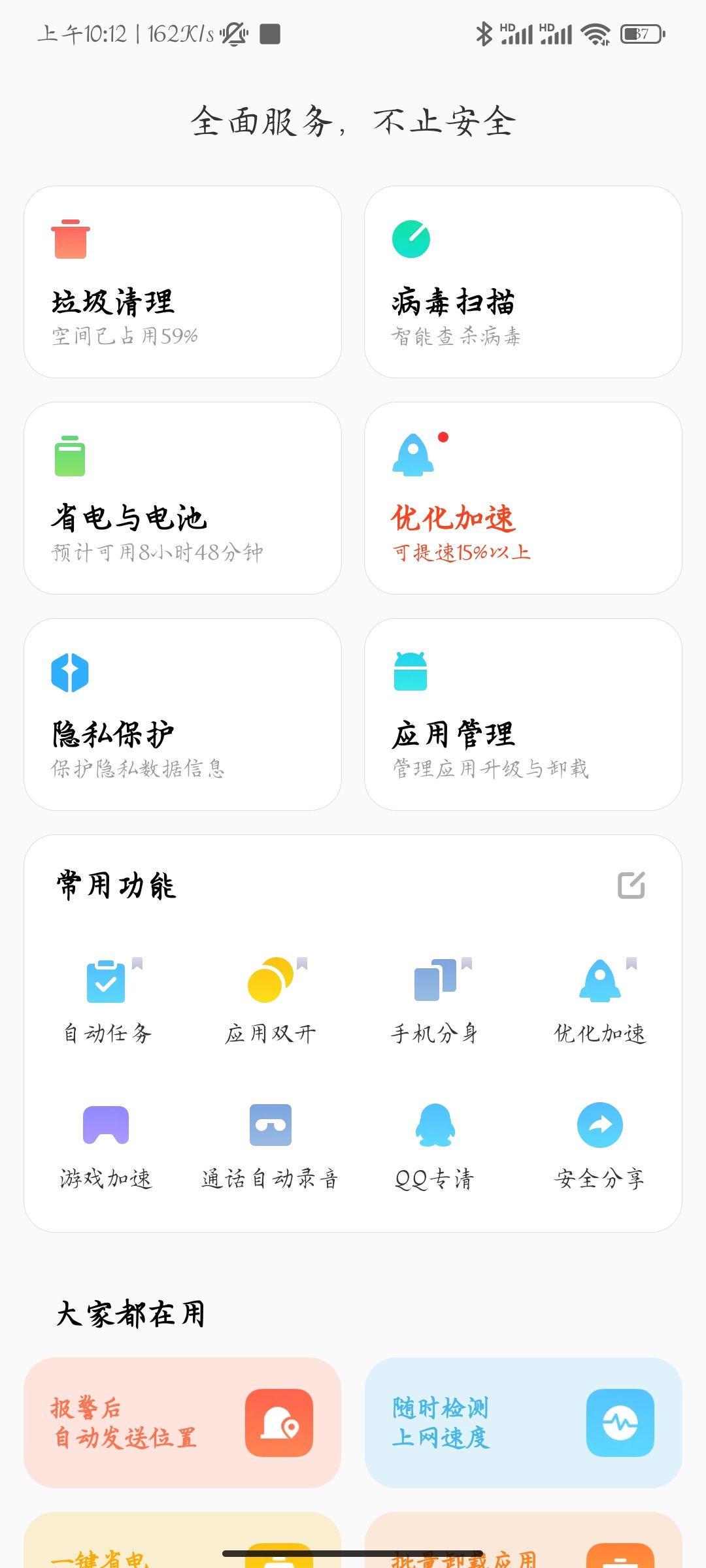Start 病毒扫描 virus scan
This screenshot has width=706, height=1568.
523,282
